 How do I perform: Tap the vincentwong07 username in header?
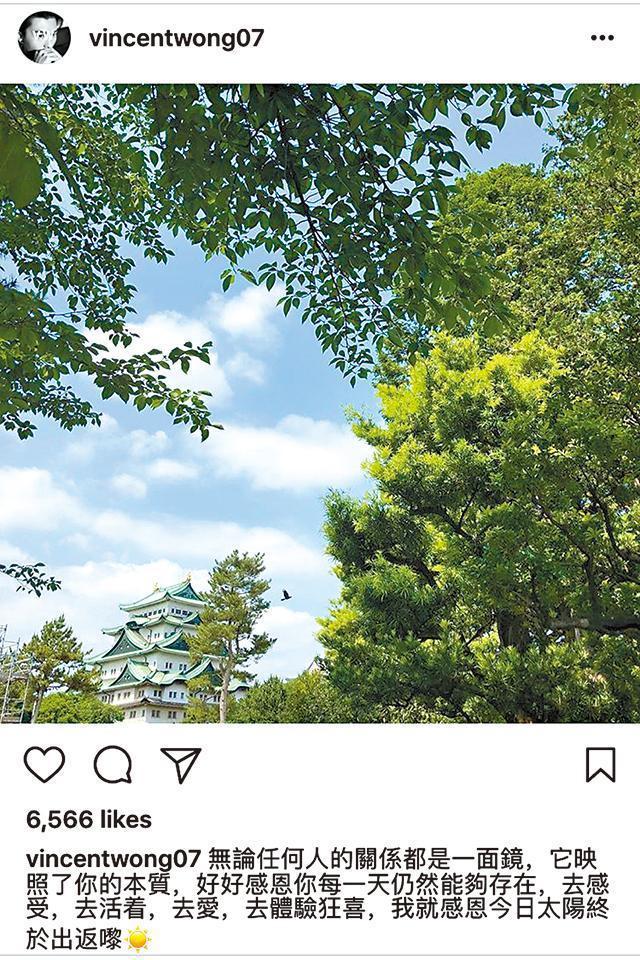176,39
